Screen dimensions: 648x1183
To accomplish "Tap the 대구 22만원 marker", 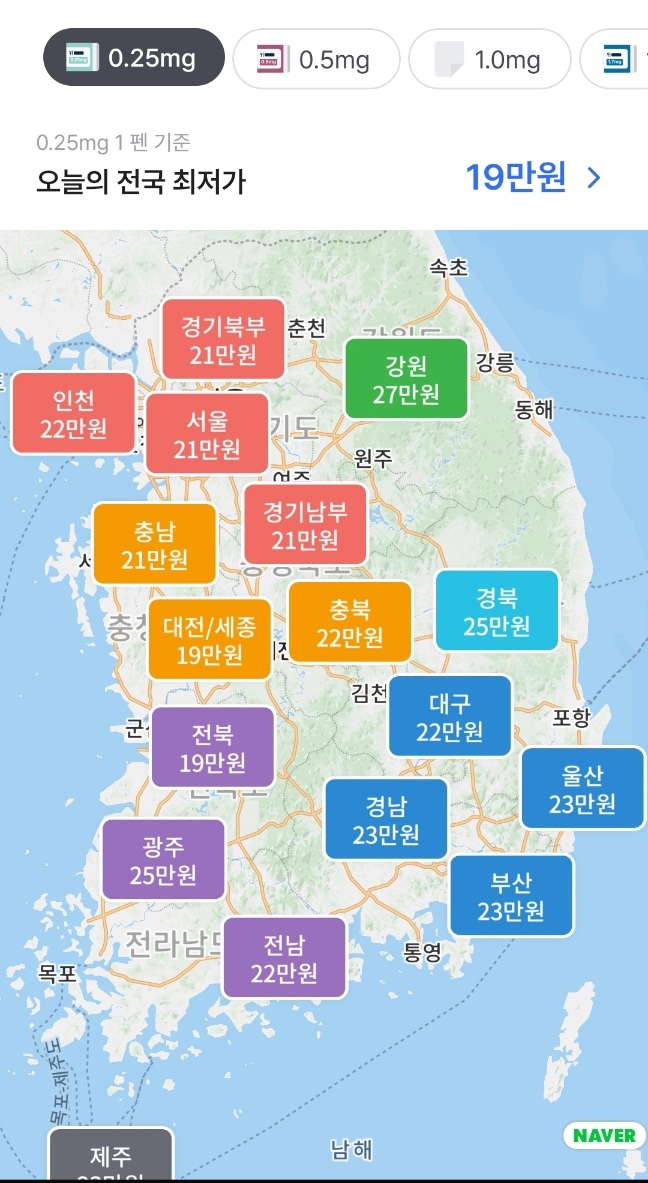I will click(450, 716).
